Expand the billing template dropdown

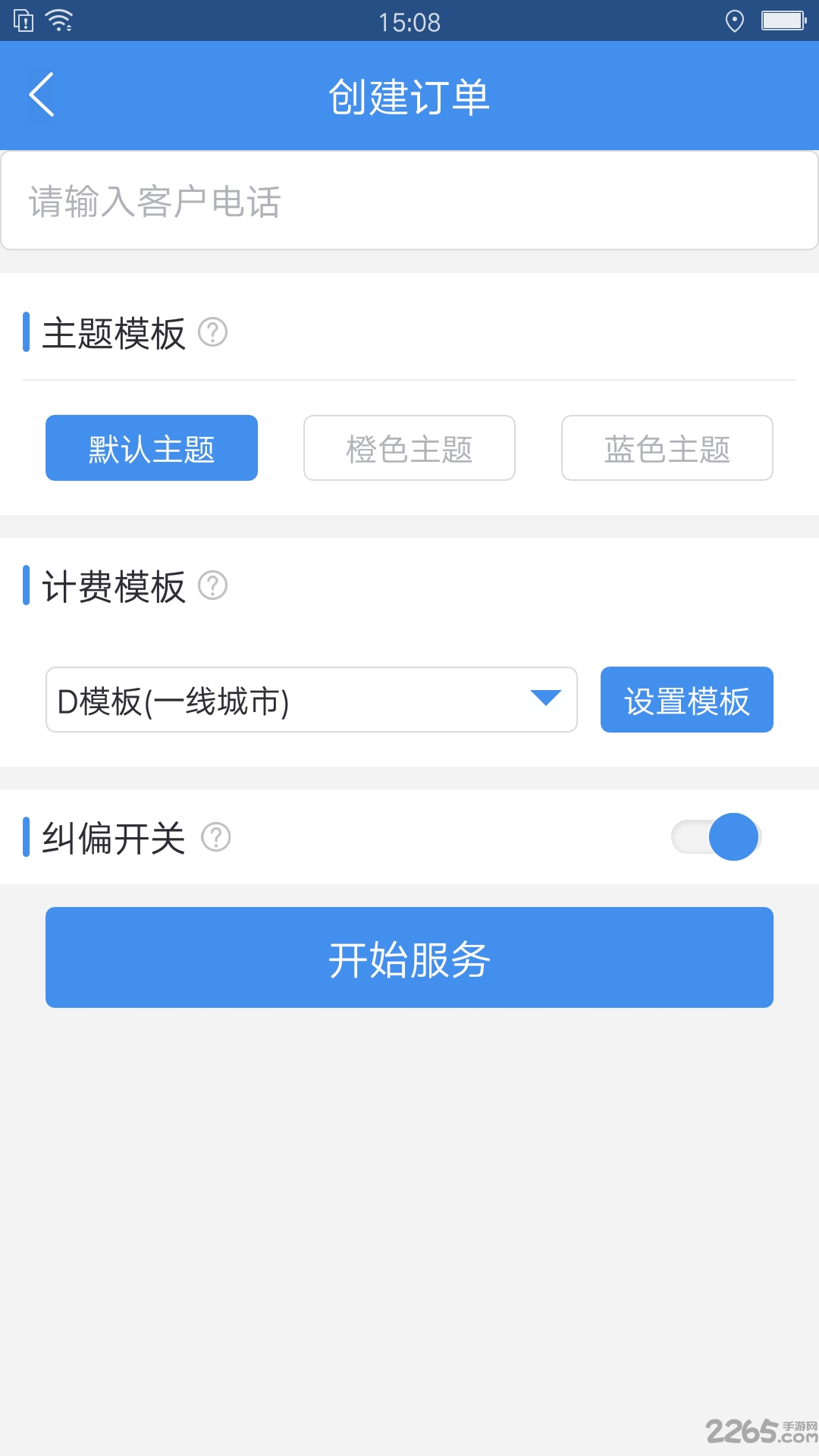coord(312,699)
